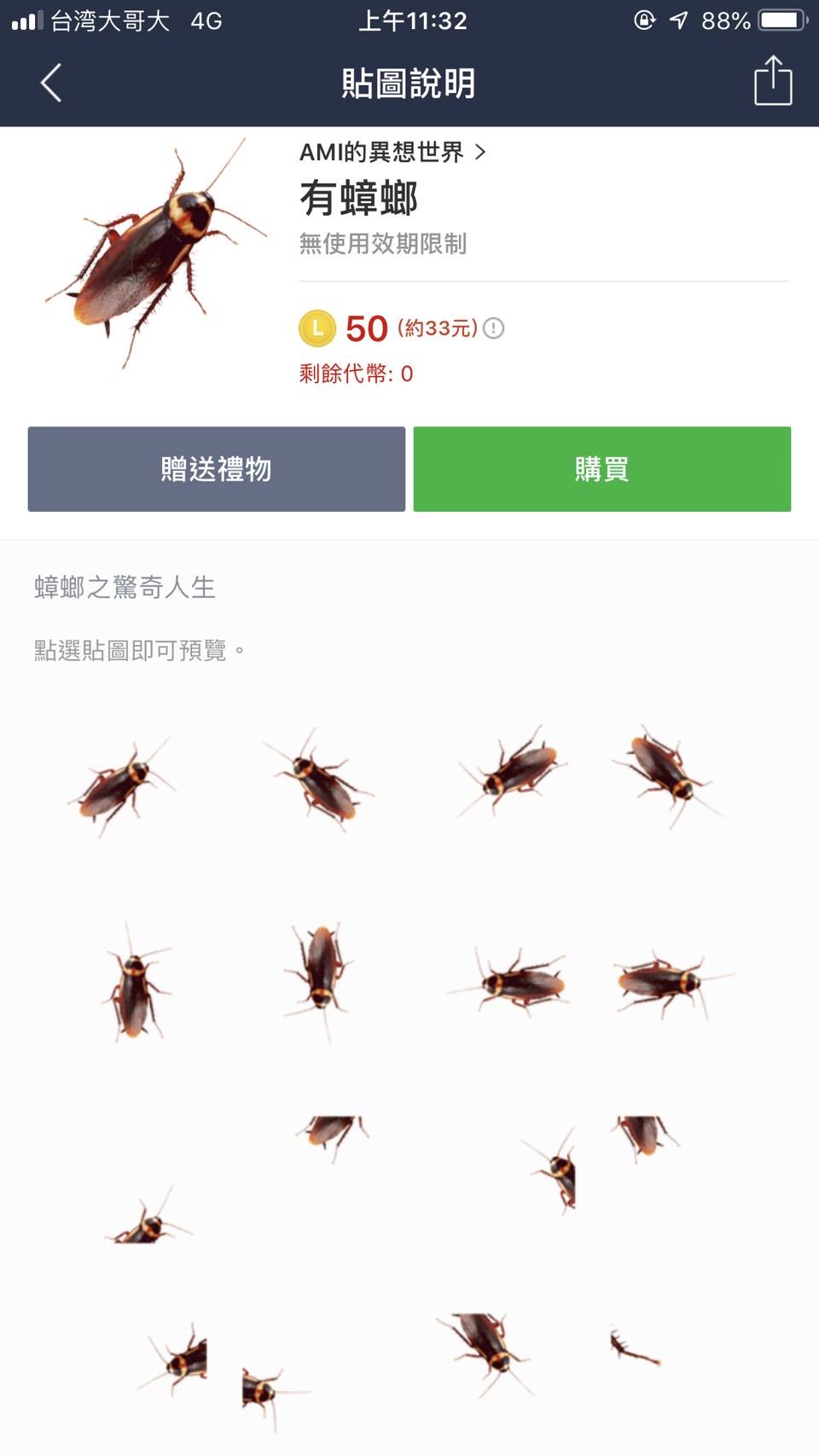This screenshot has height=1456, width=819.
Task: Go back using the top-left arrow
Action: pos(51,84)
